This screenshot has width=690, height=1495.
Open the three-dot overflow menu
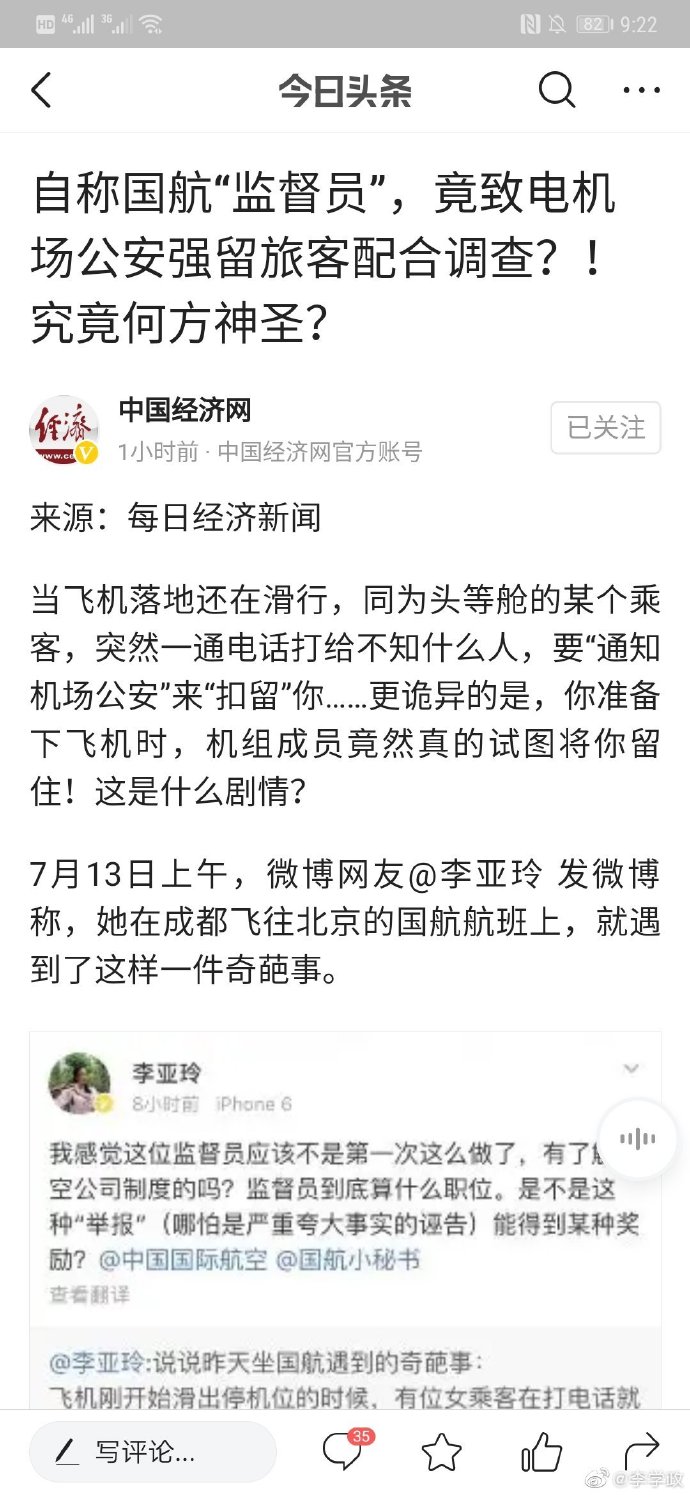(x=641, y=91)
